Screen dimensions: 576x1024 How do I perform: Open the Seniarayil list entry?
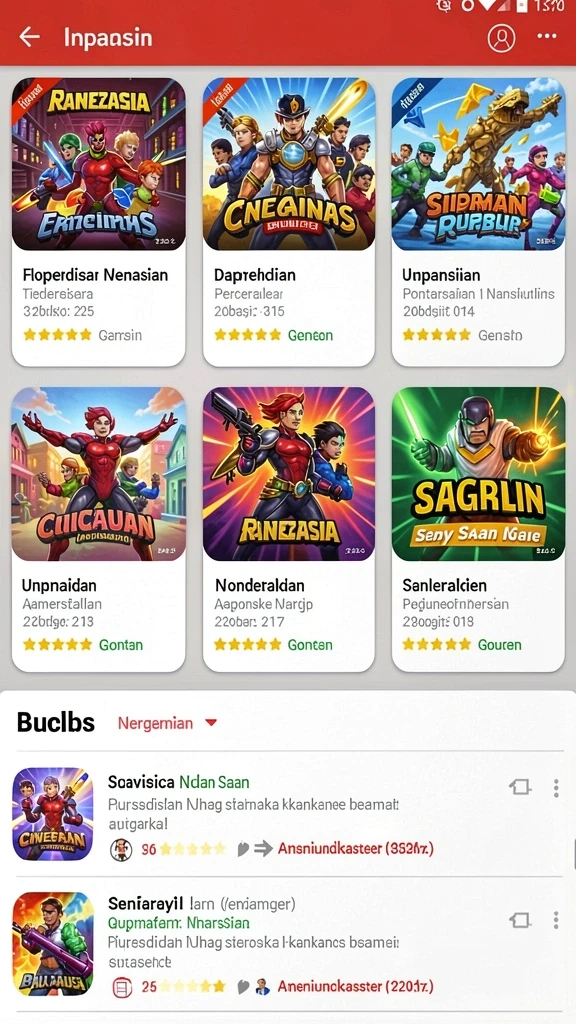[x=288, y=944]
